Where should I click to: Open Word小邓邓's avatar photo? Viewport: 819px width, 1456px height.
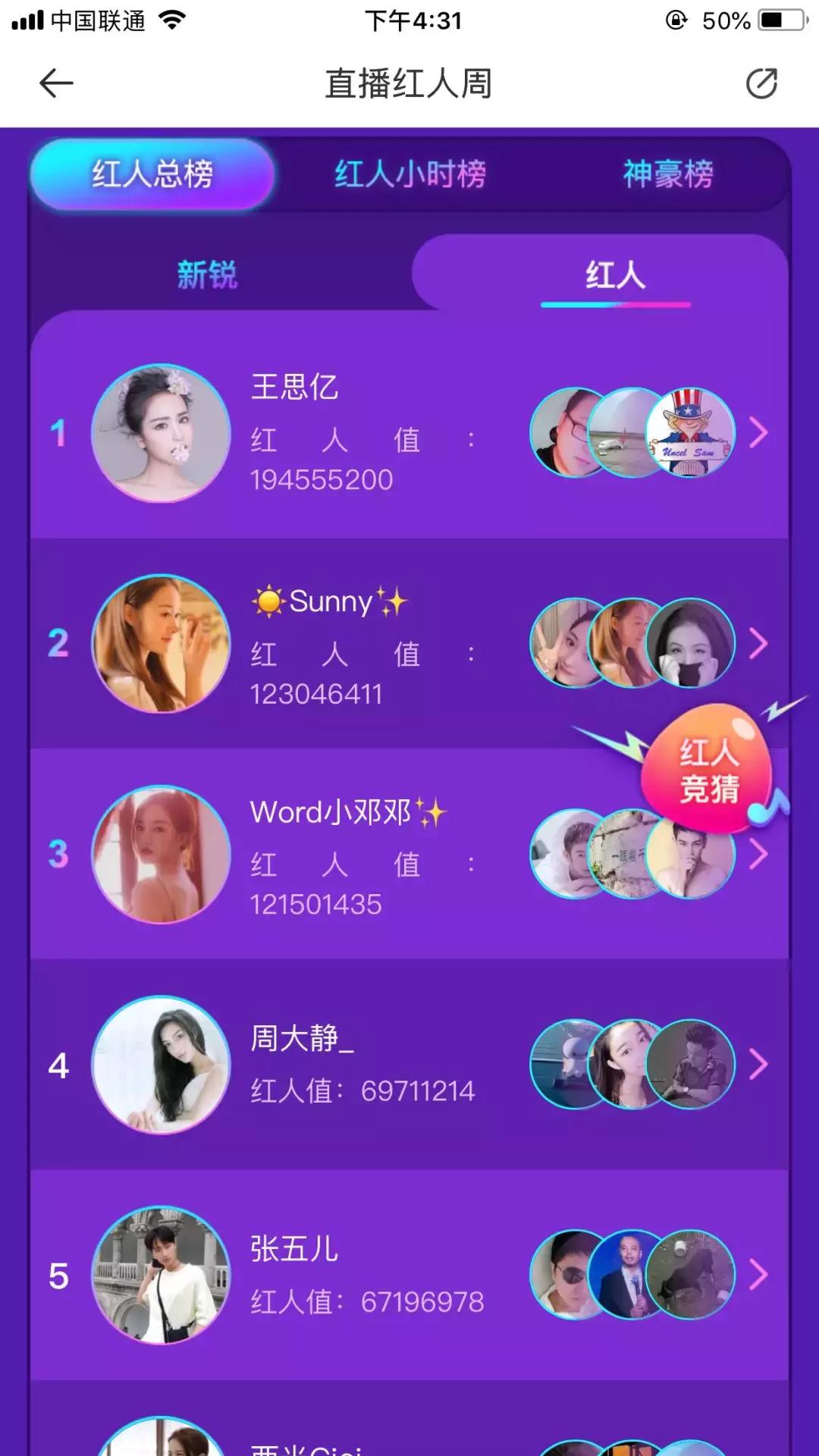click(x=162, y=855)
